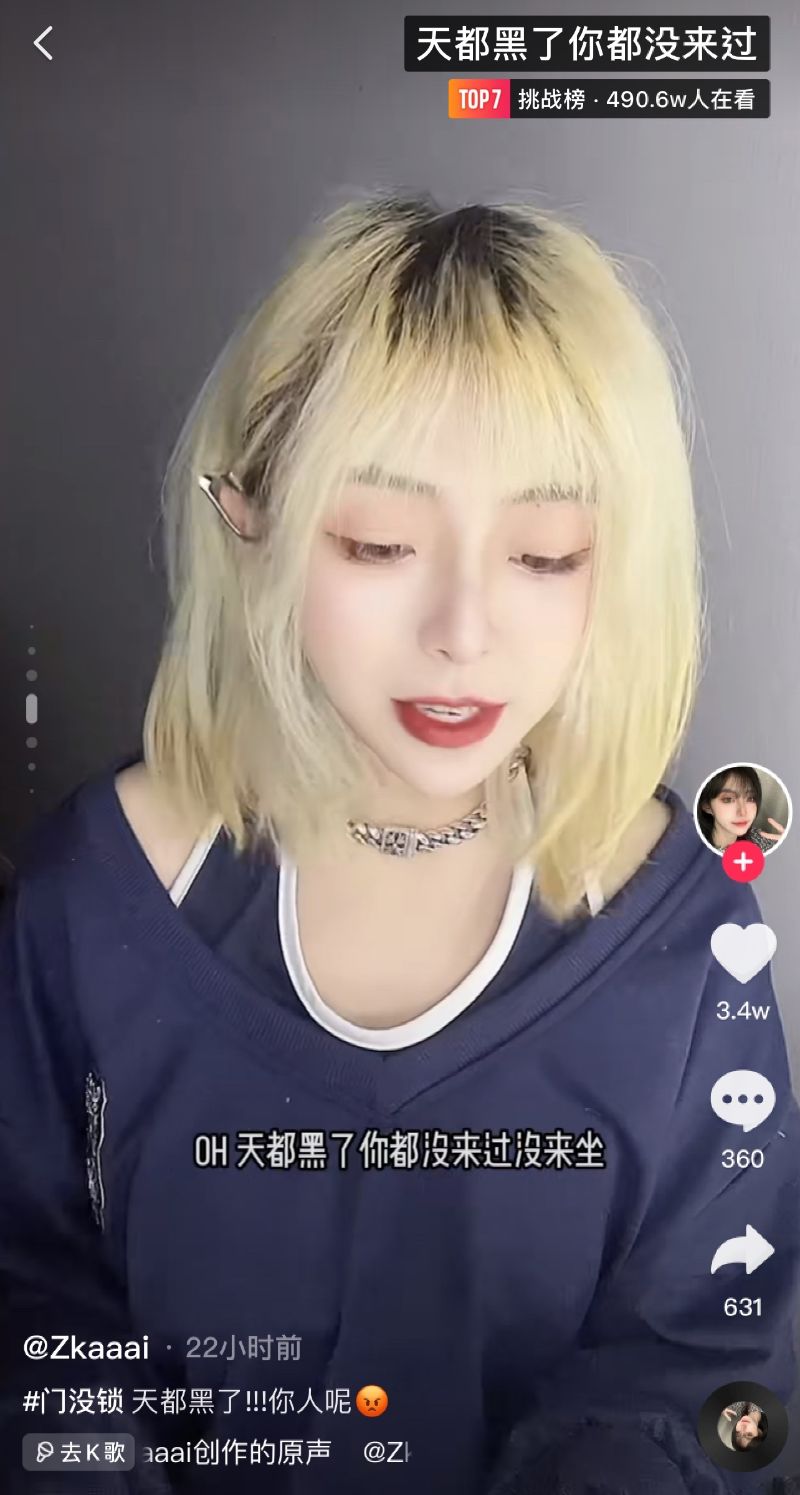
Task: Open the original sound track title
Action: click(x=240, y=1452)
